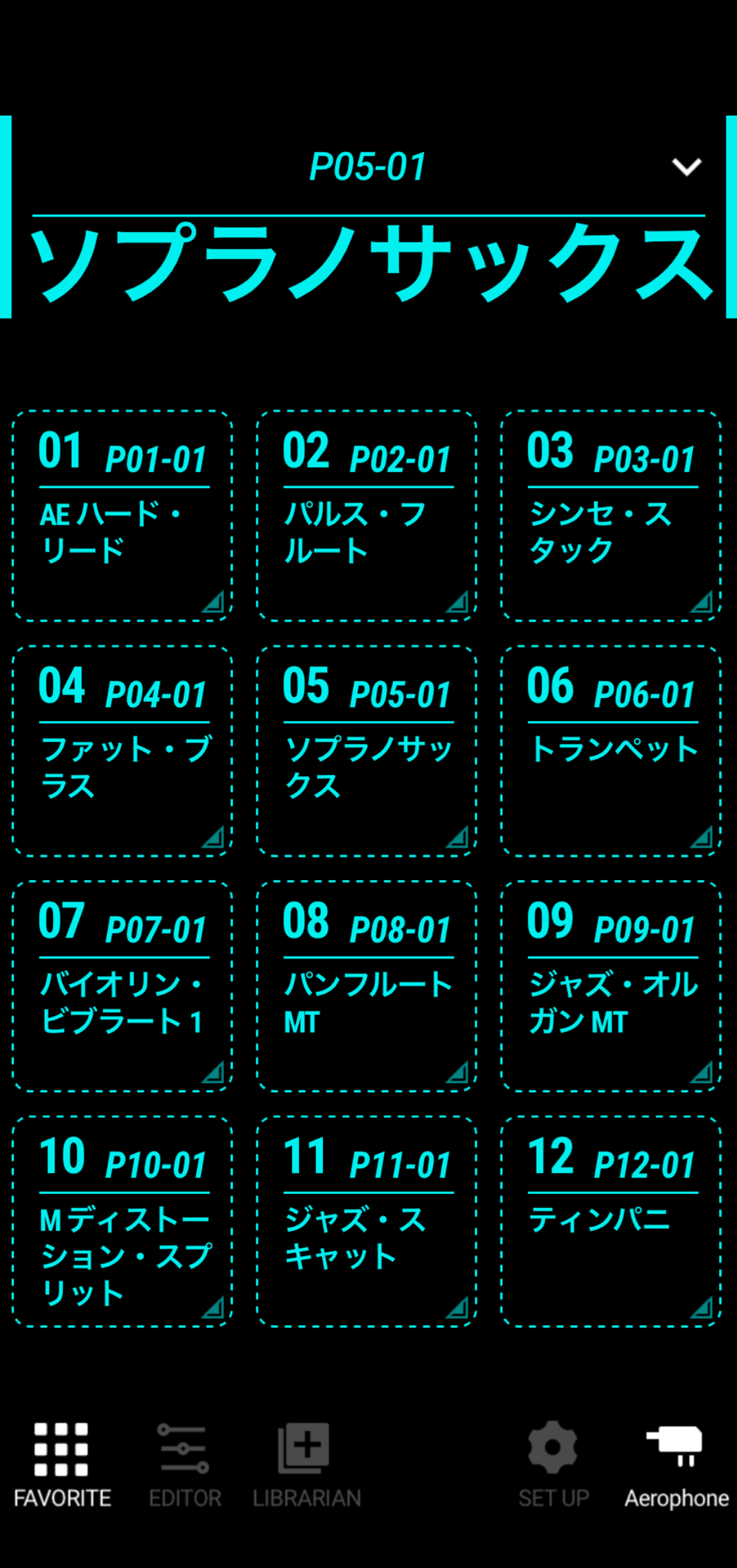The height and width of the screenshot is (1568, 737).
Task: Tap favorite 12 ティンパニ
Action: [x=611, y=1222]
